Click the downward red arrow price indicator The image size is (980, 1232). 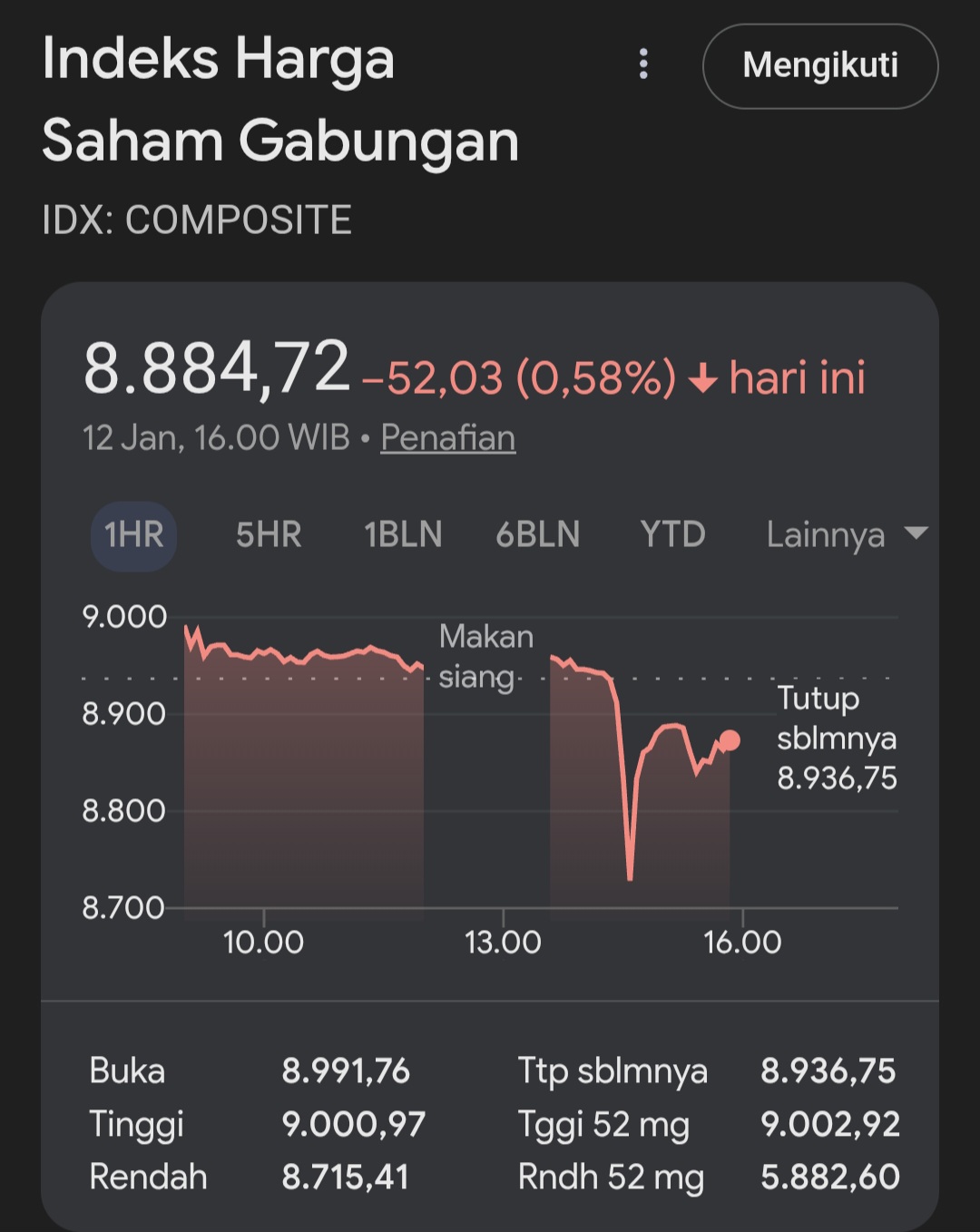pyautogui.click(x=703, y=376)
